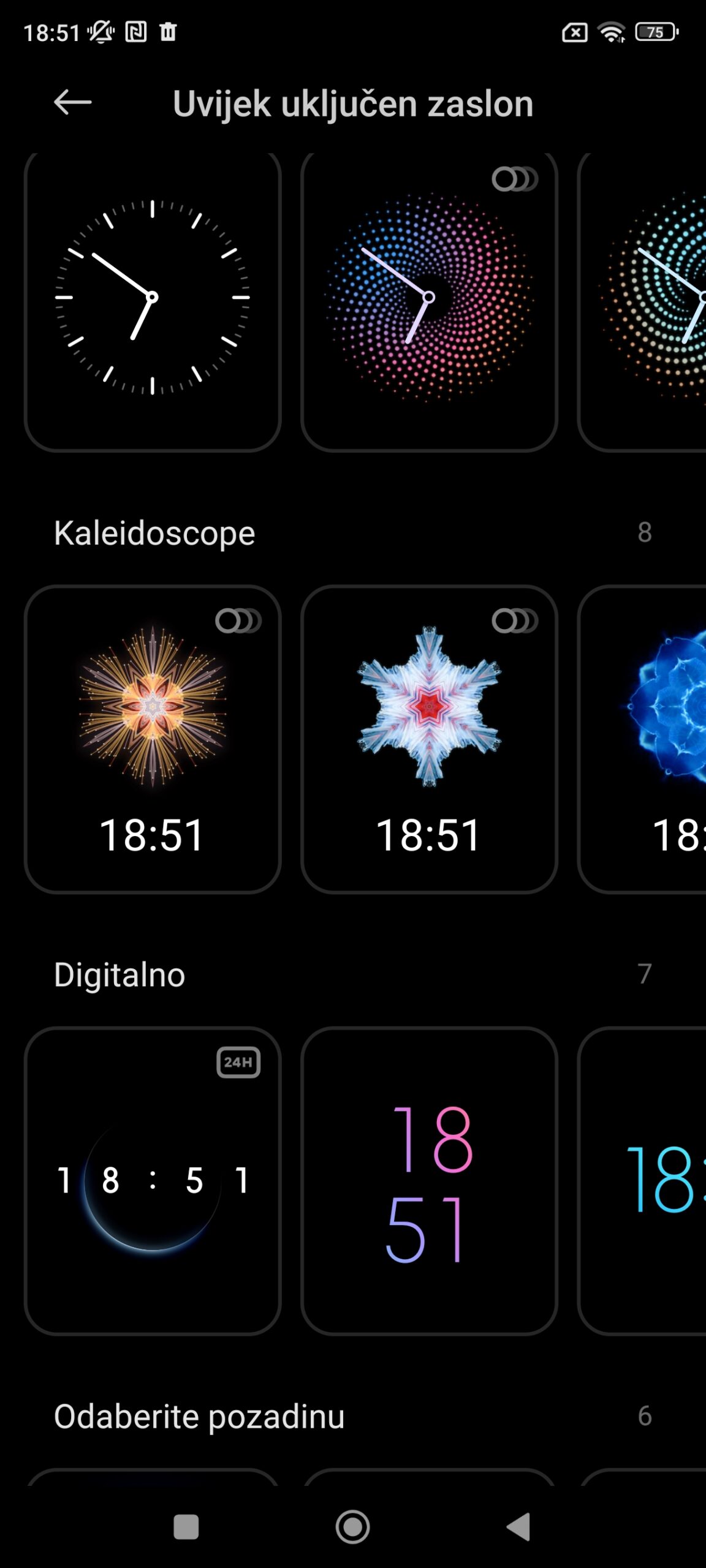
Task: Choose the pink-purple stacked 18 51 clock
Action: [x=429, y=1181]
